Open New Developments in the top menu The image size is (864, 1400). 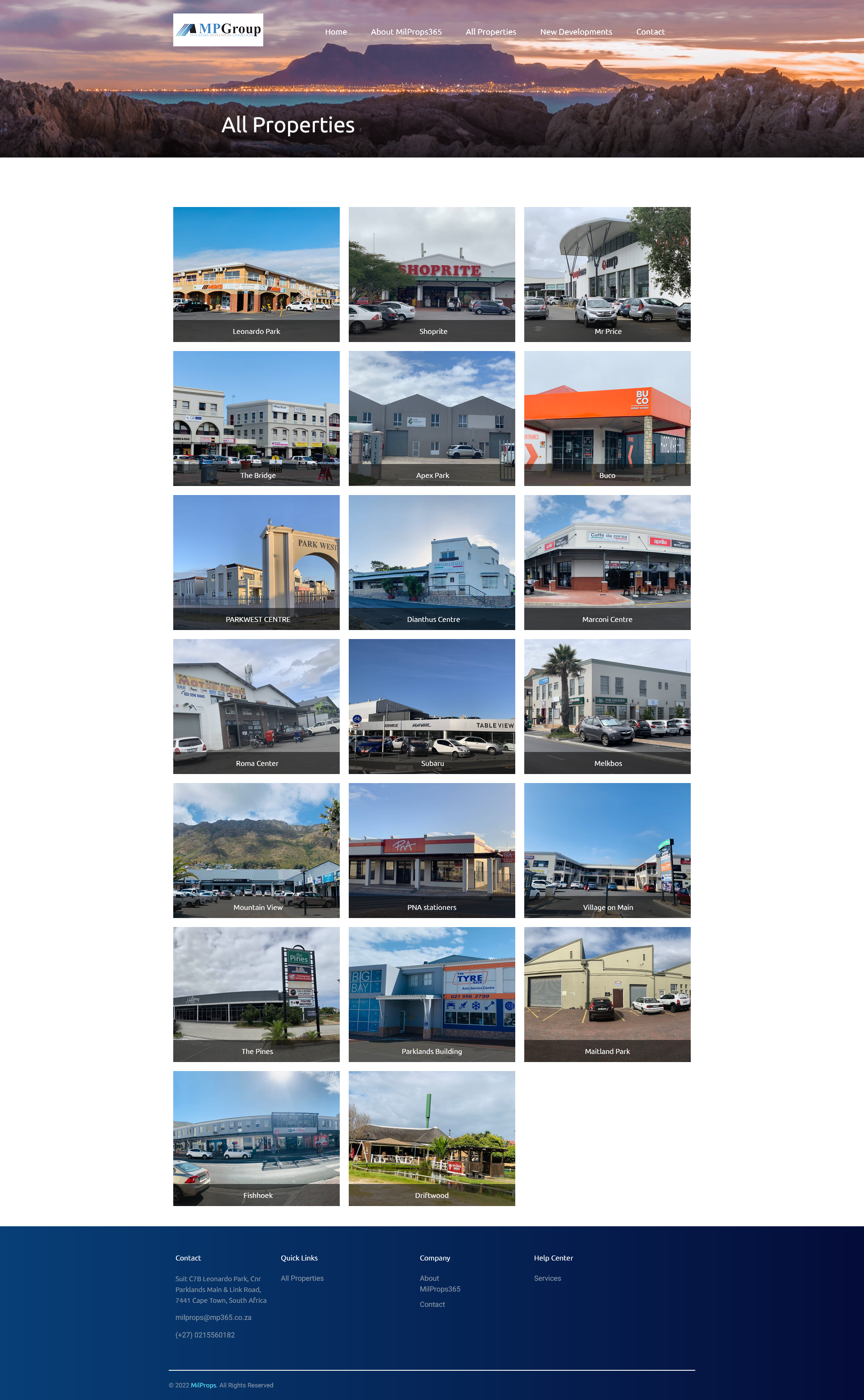click(576, 32)
